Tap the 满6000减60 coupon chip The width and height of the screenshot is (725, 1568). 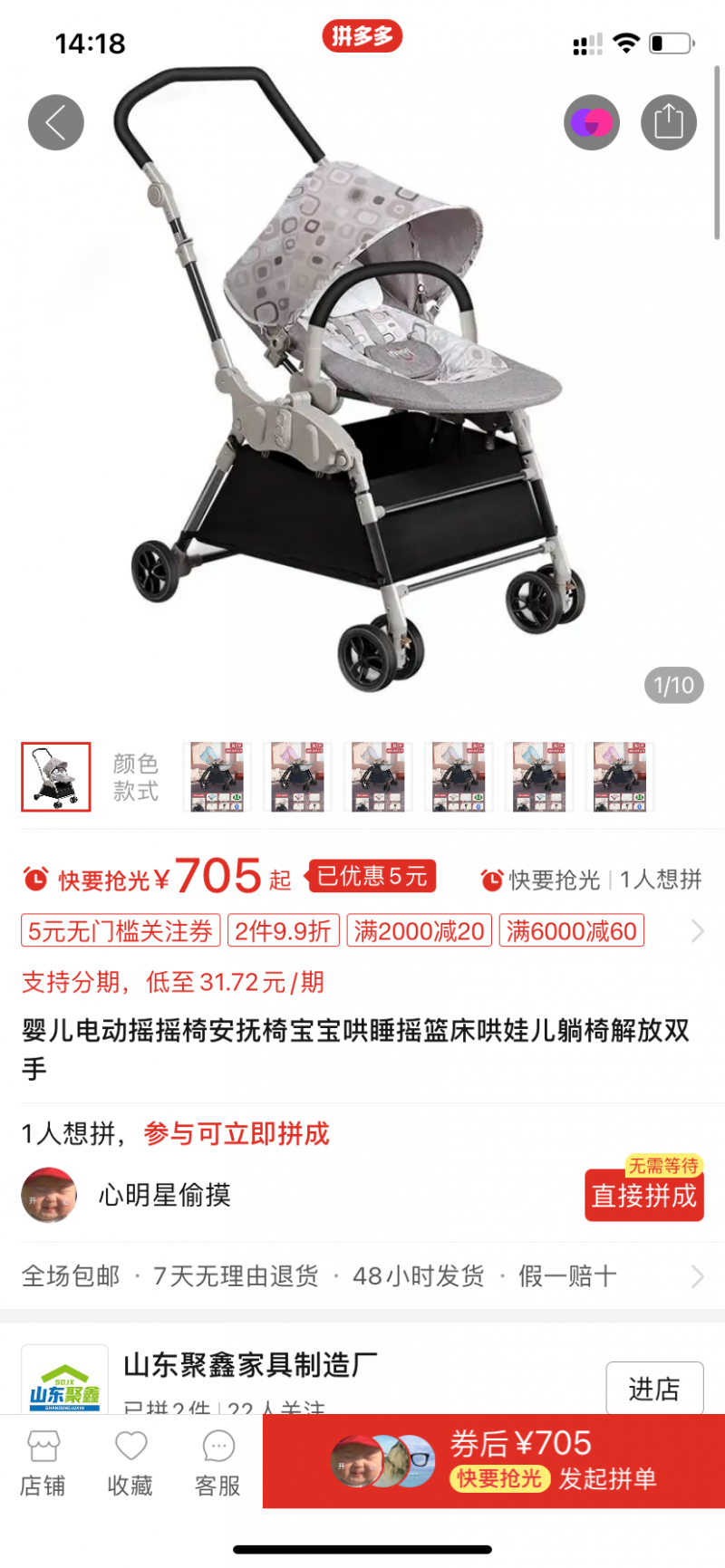[571, 930]
